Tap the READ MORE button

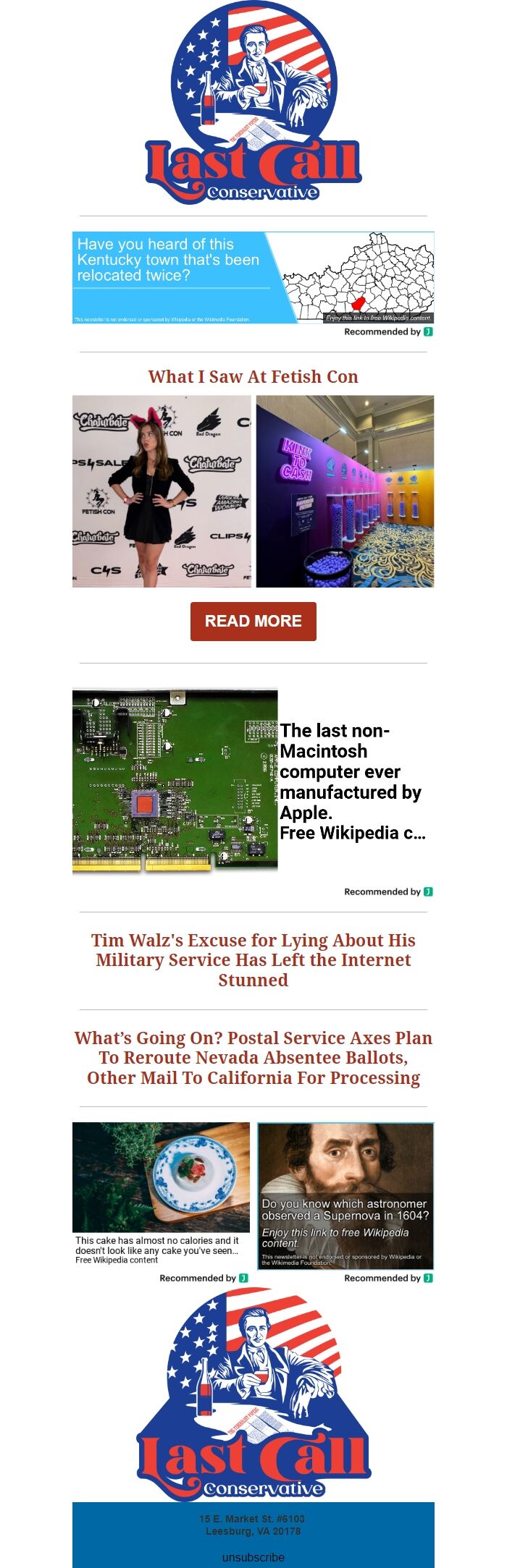[253, 621]
